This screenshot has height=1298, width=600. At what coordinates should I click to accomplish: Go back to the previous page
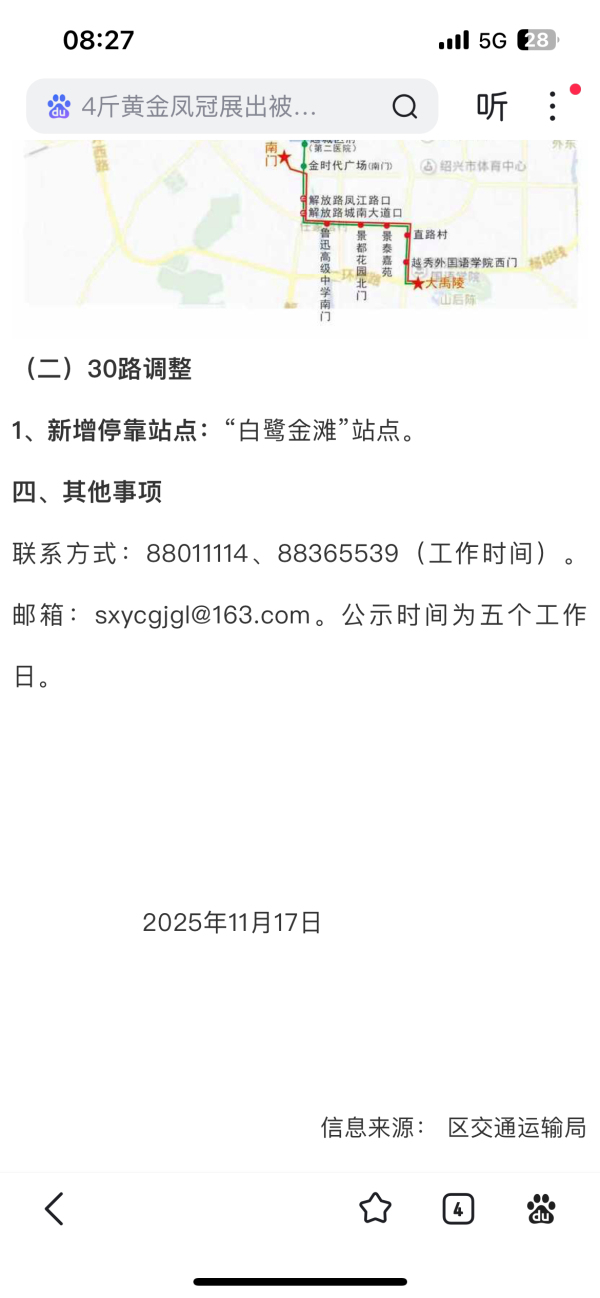(x=55, y=1209)
